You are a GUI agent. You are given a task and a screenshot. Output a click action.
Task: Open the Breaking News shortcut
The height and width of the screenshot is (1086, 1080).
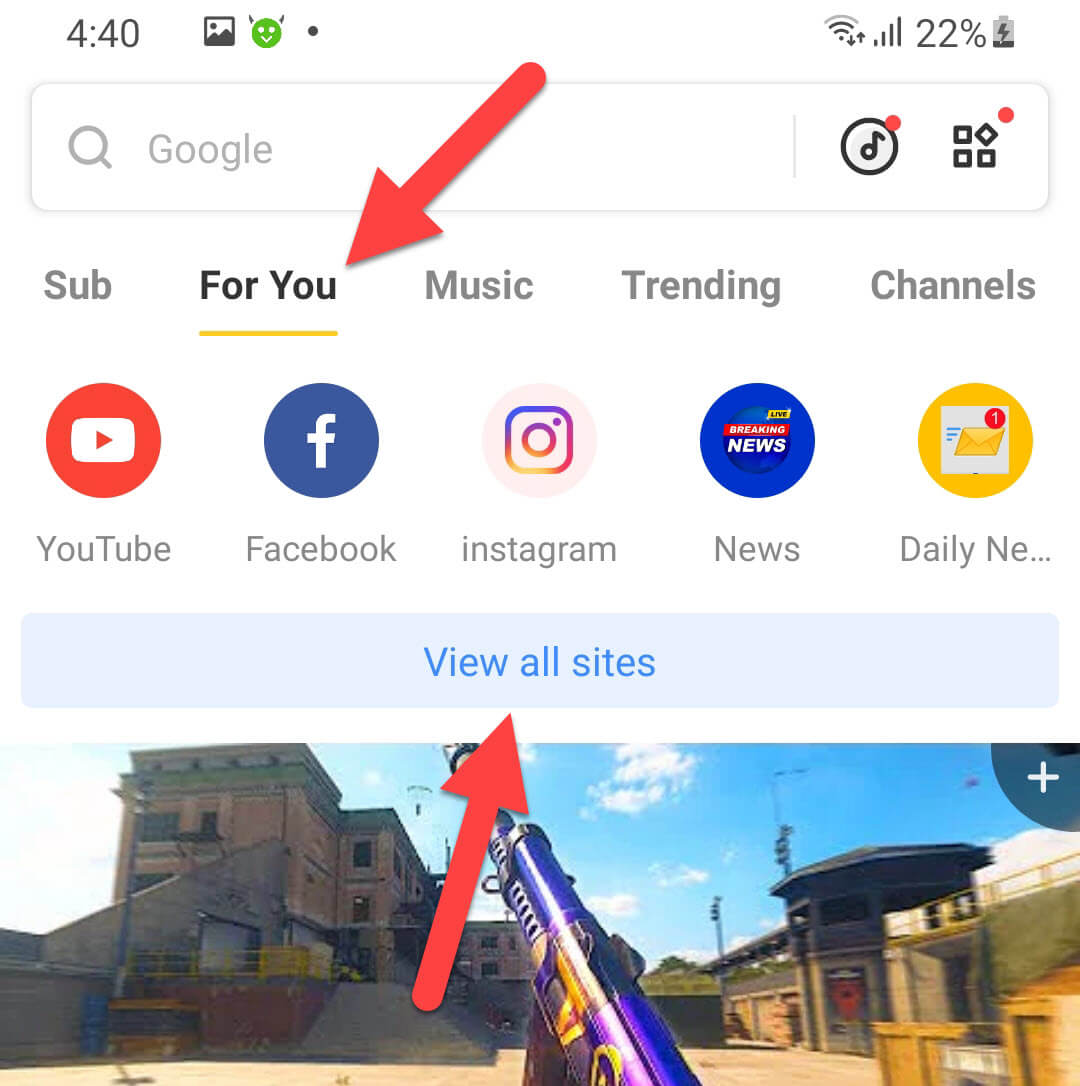757,441
